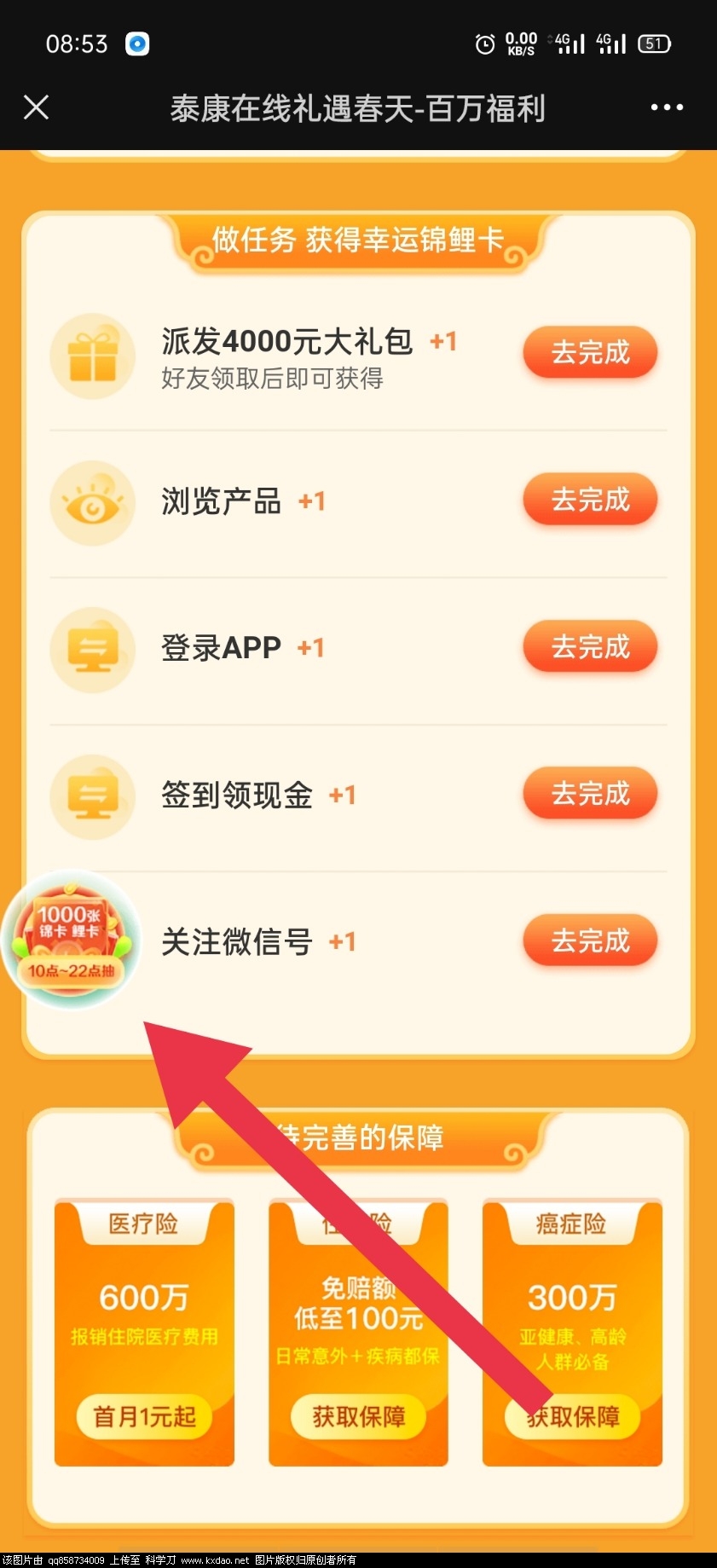Tap 去完成 for 登录APP task
Image resolution: width=717 pixels, height=1568 pixels.
(x=590, y=647)
